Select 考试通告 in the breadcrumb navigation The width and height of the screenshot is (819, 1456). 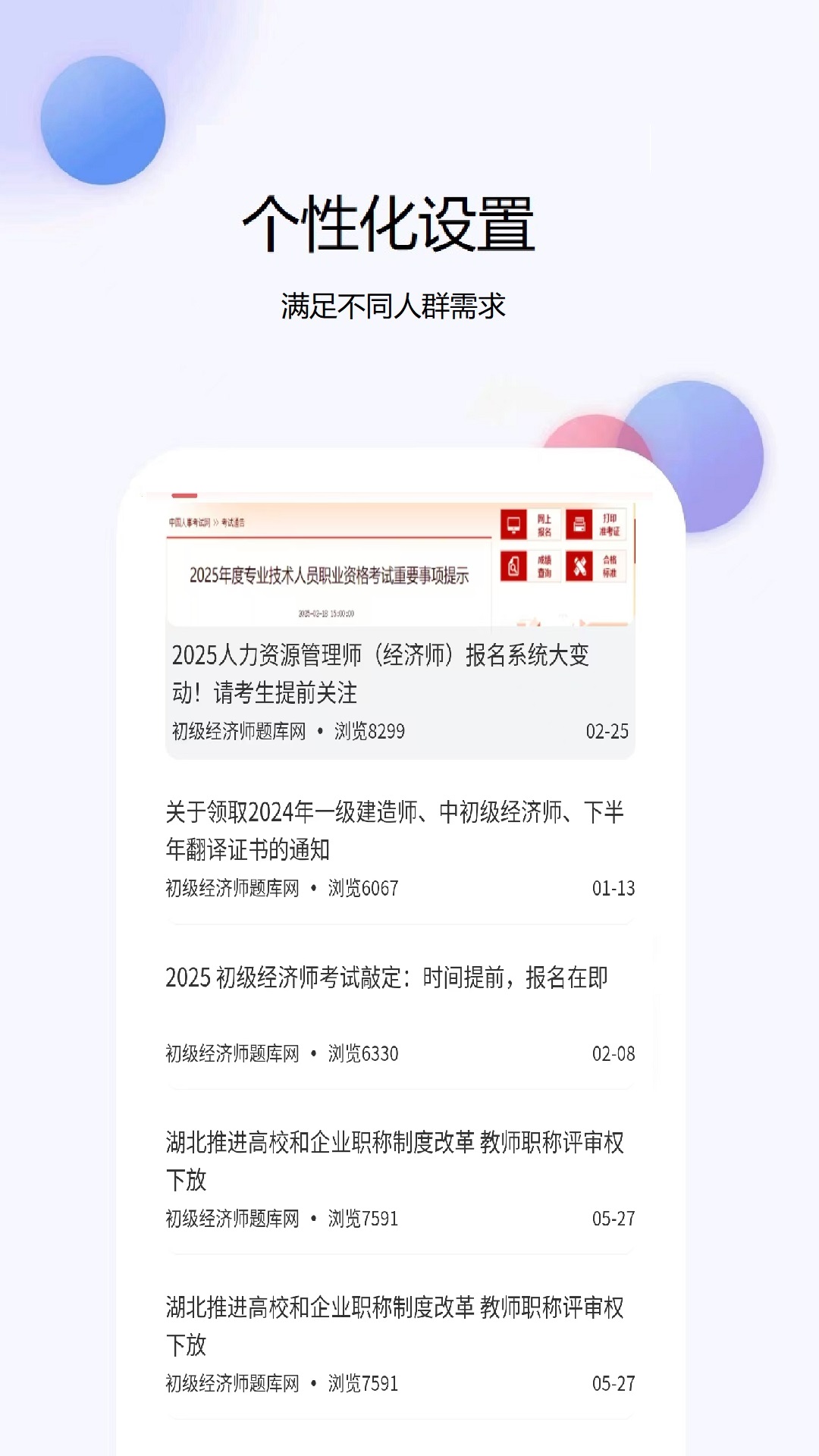coord(234,522)
